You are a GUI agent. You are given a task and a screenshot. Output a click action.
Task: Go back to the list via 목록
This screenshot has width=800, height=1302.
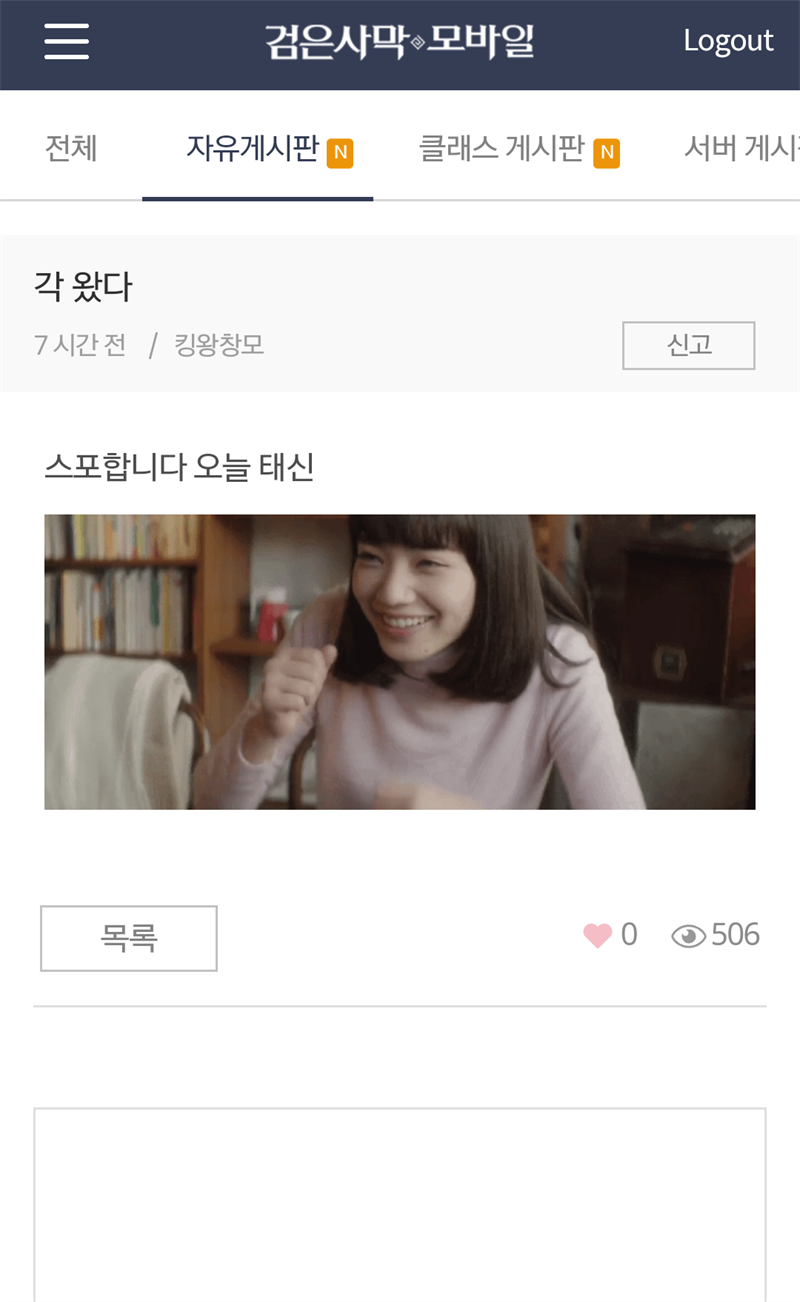(129, 938)
